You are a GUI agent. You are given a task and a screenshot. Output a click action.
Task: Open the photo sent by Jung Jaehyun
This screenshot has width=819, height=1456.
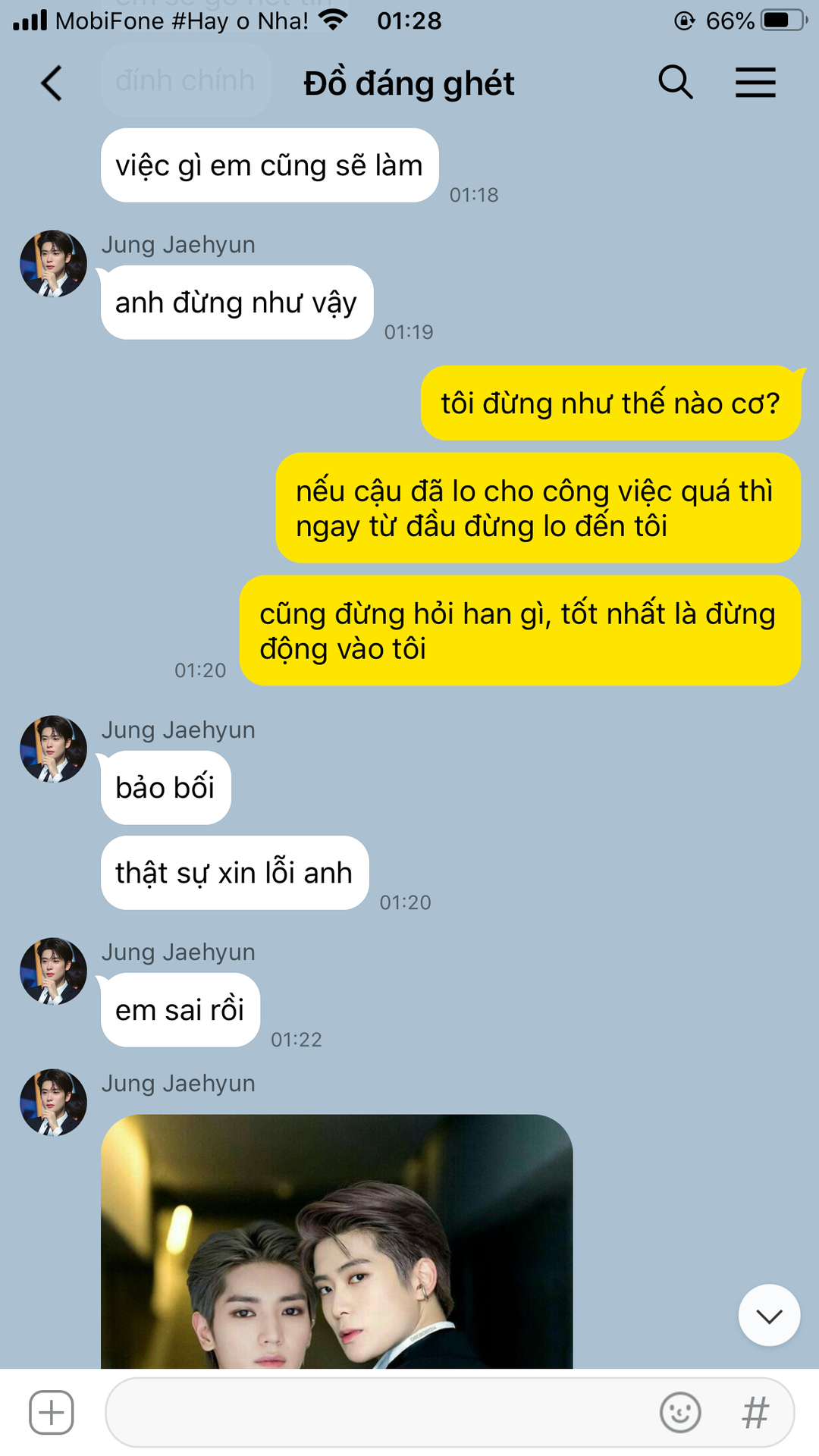337,1244
